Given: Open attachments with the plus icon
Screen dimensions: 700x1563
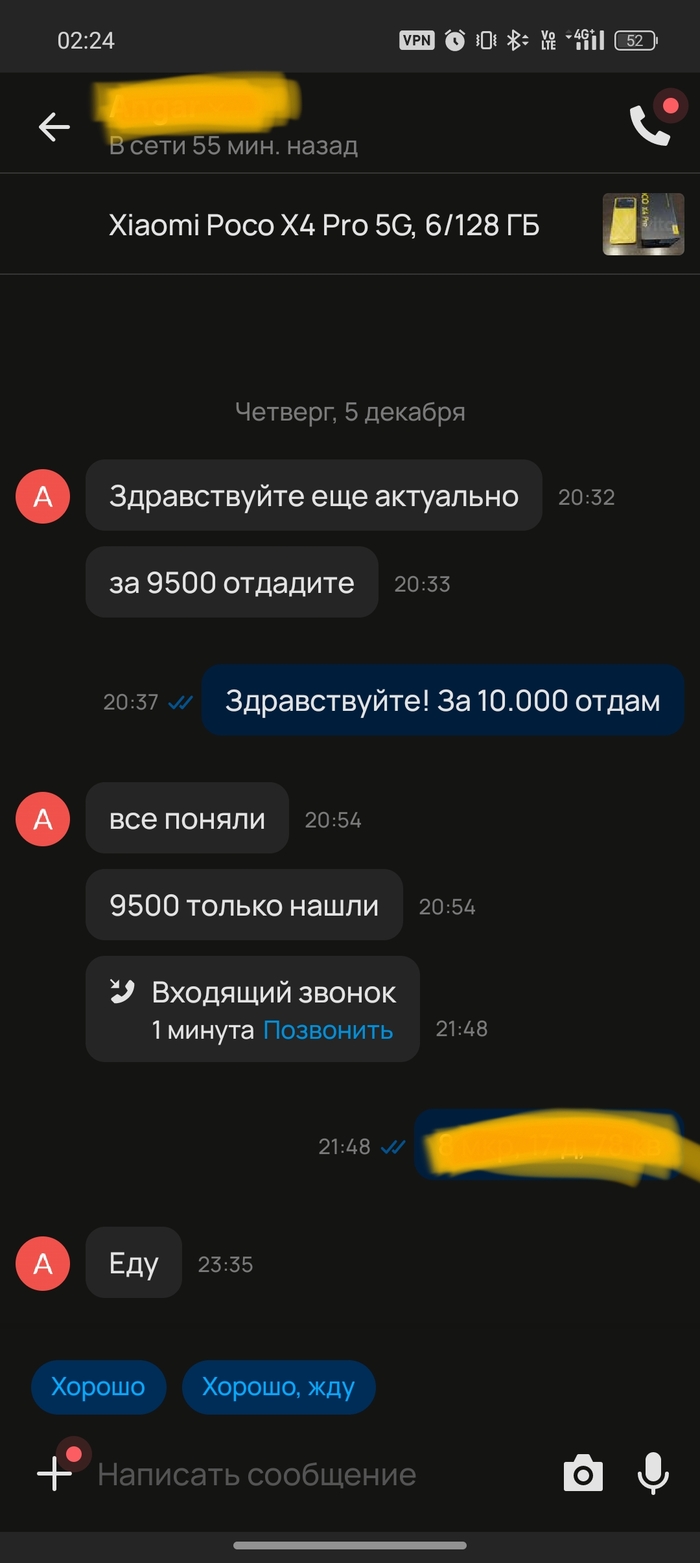Looking at the screenshot, I should click(x=55, y=1473).
